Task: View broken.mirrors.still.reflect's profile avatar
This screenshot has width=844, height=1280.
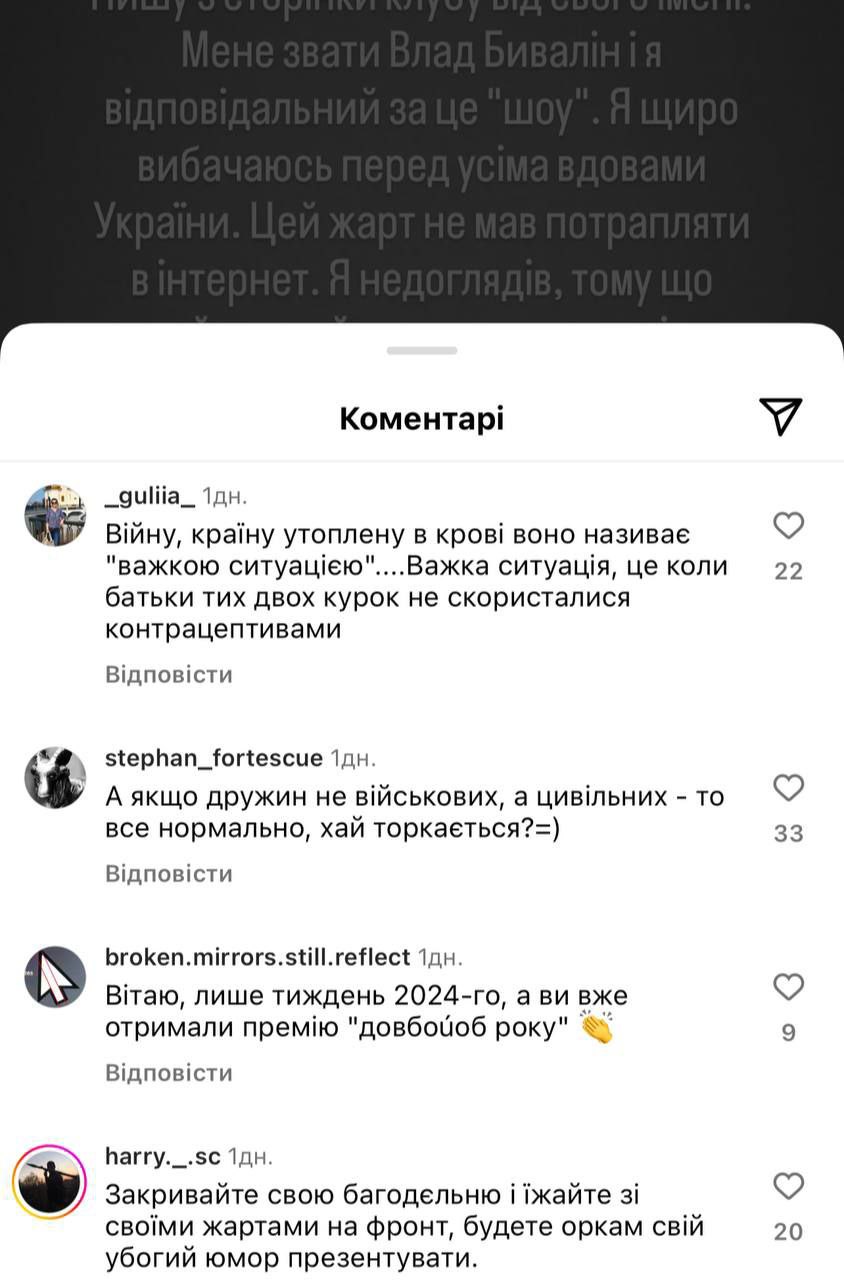Action: [x=55, y=976]
